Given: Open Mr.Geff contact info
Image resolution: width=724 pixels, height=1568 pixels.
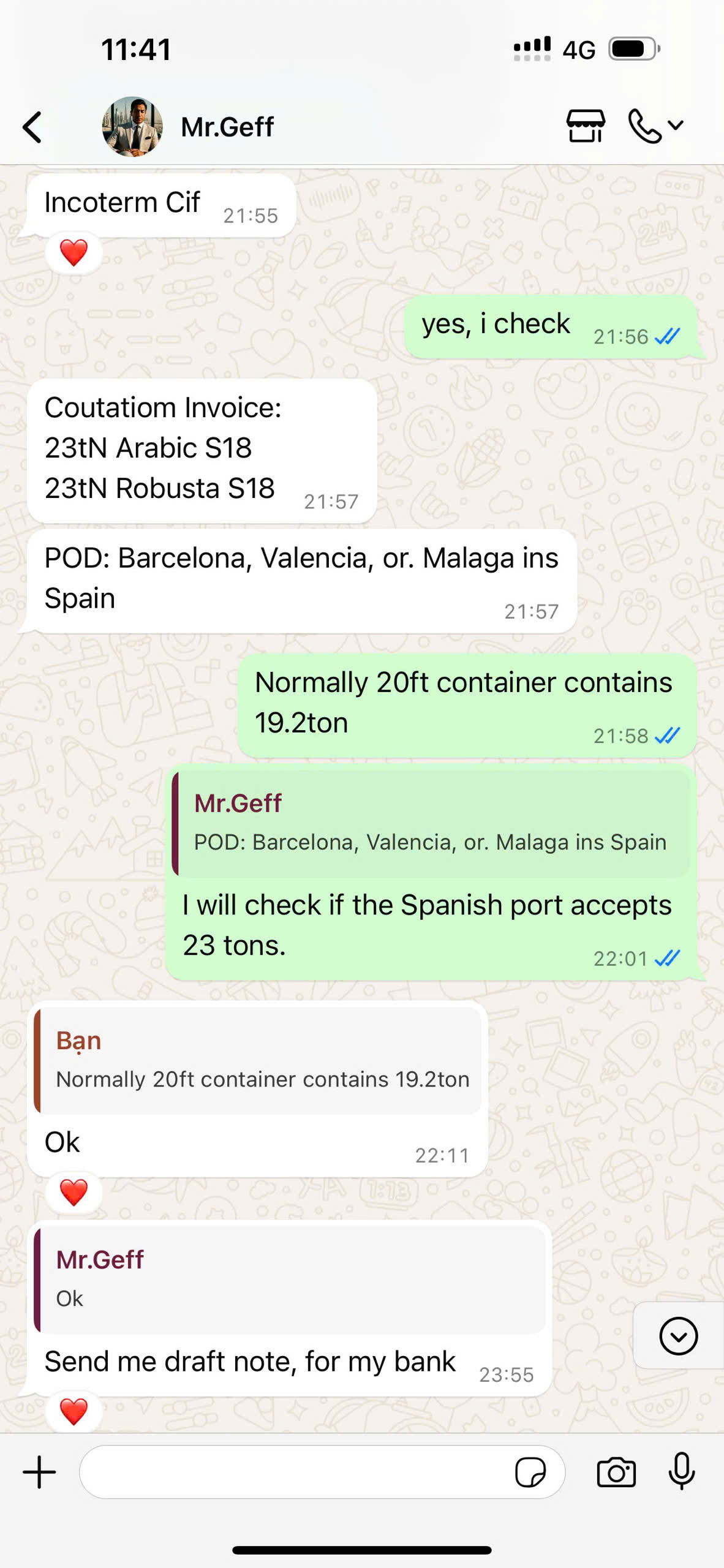Looking at the screenshot, I should [227, 127].
